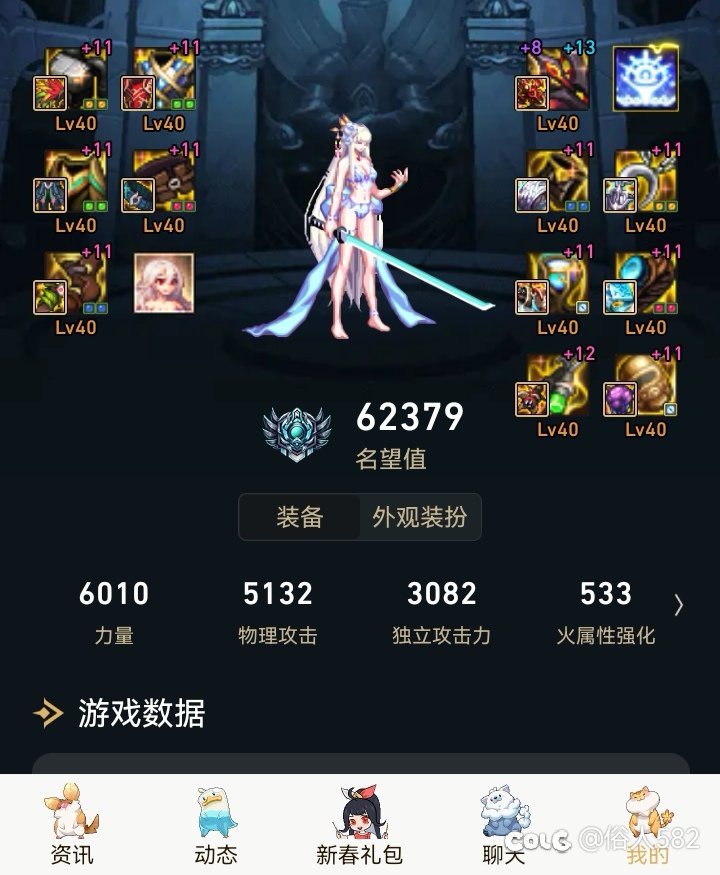Switch to the 聊天 tab
This screenshot has height=875, width=720.
(503, 826)
